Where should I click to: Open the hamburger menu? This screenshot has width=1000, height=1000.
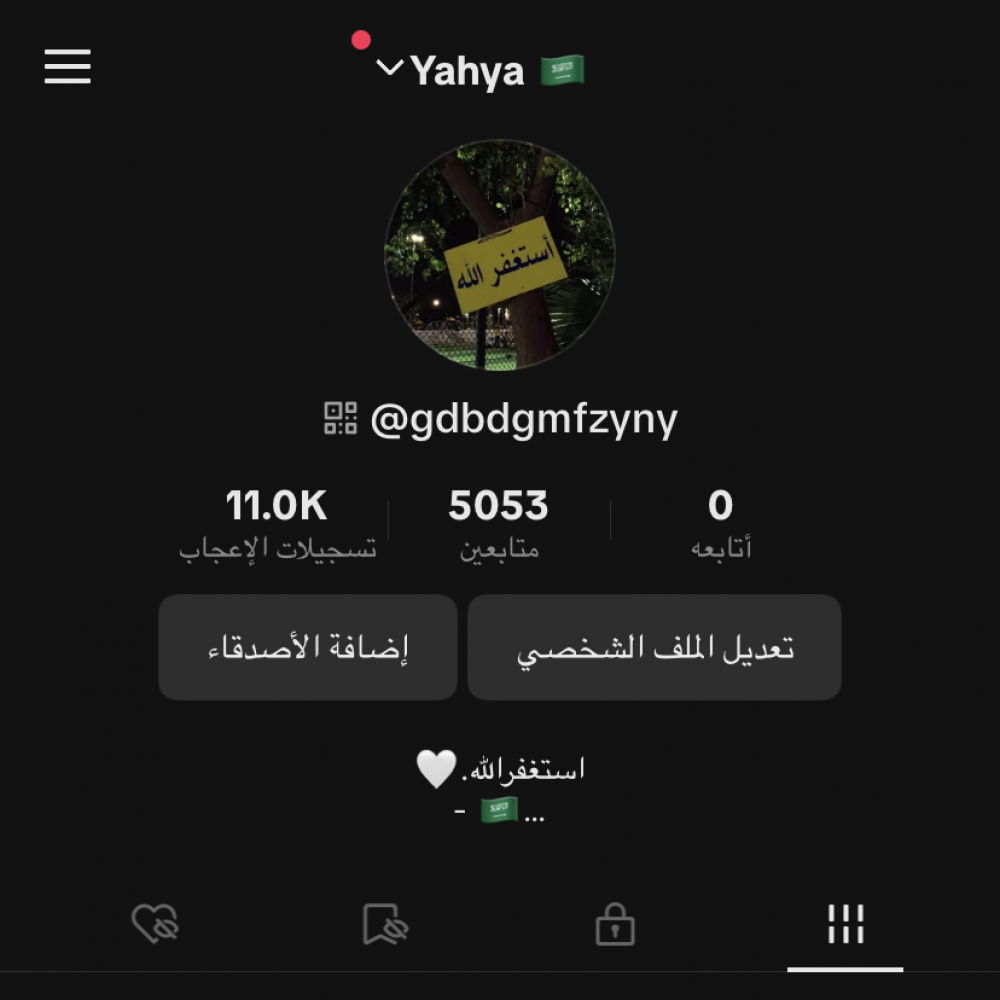coord(68,67)
